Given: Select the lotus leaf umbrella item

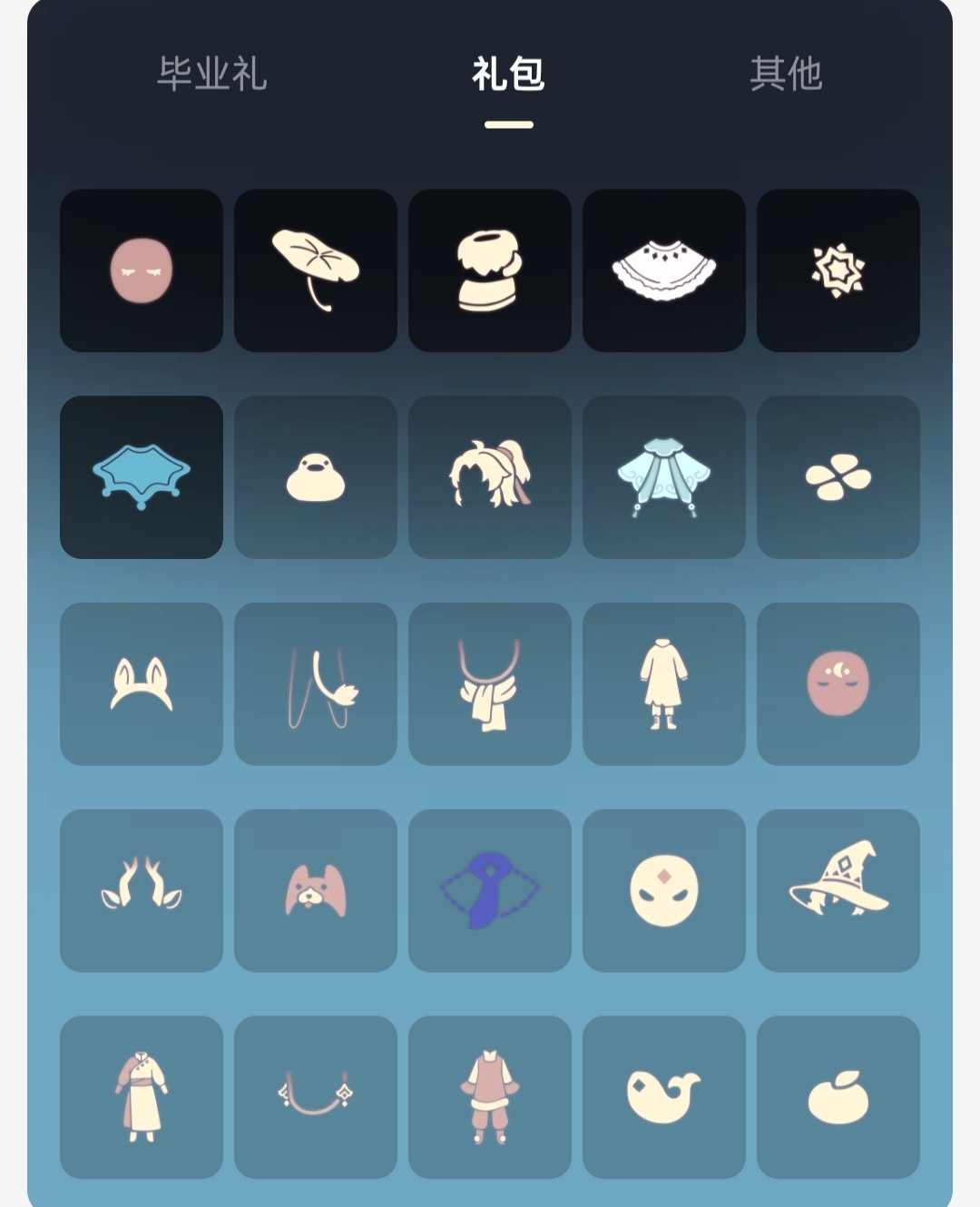Looking at the screenshot, I should pyautogui.click(x=316, y=270).
